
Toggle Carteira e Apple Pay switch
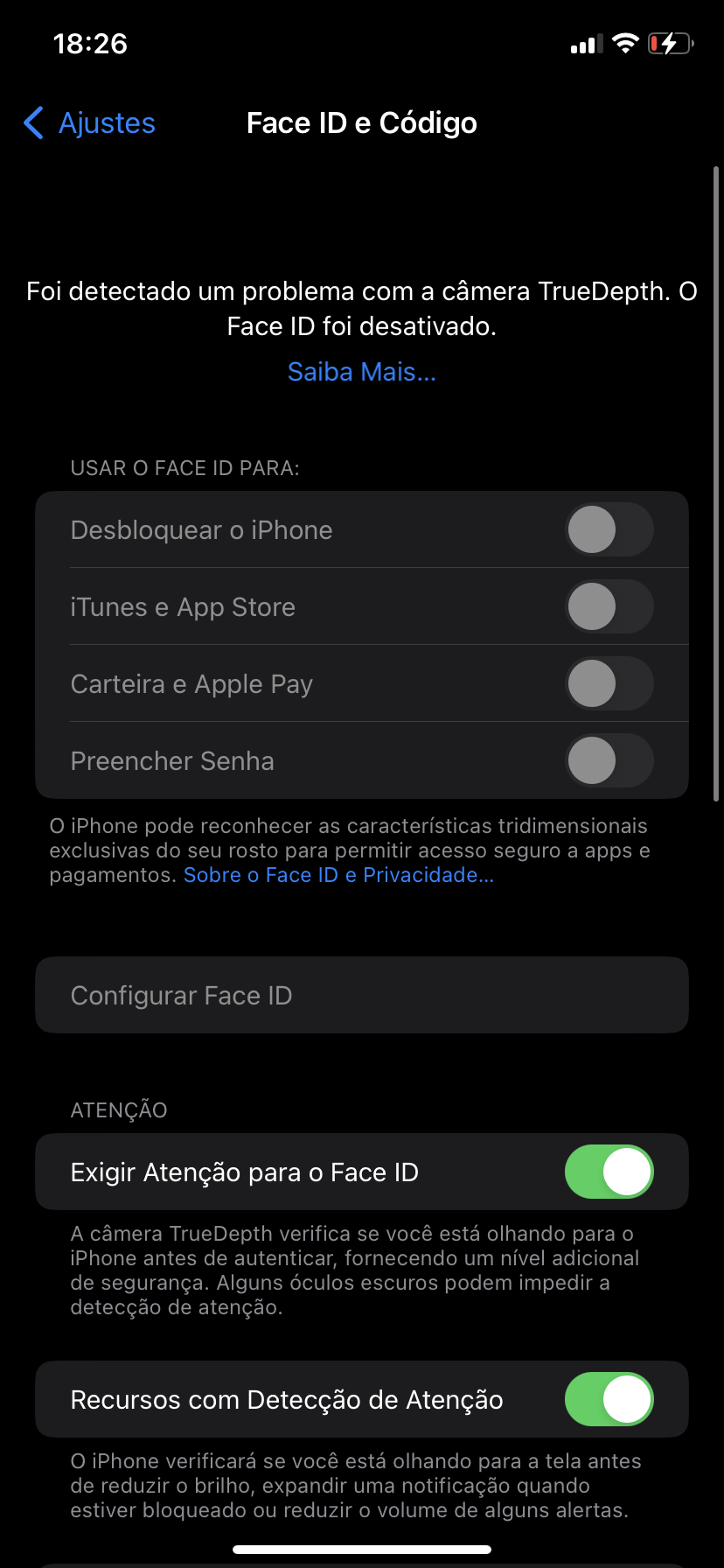tap(609, 683)
